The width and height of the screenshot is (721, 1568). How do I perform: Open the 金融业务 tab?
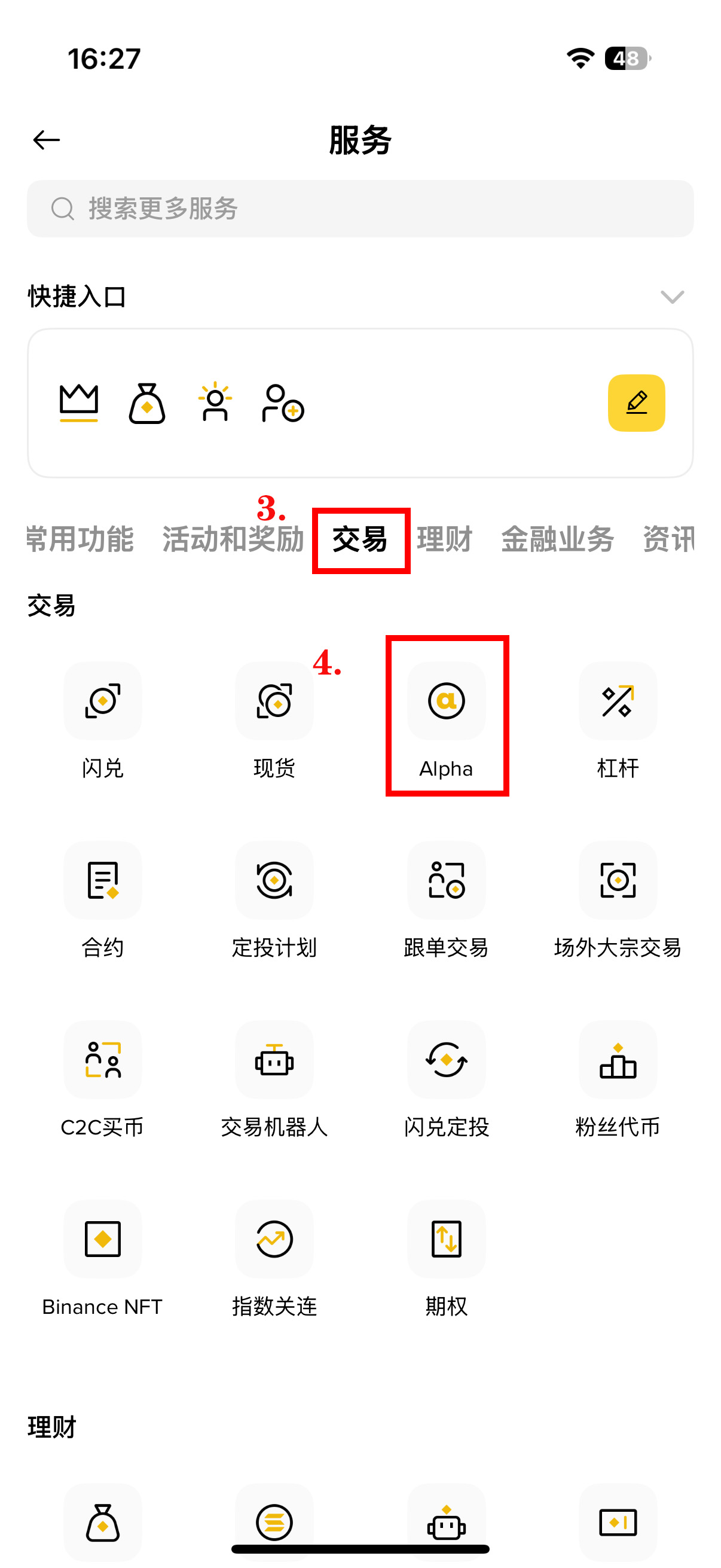[557, 539]
